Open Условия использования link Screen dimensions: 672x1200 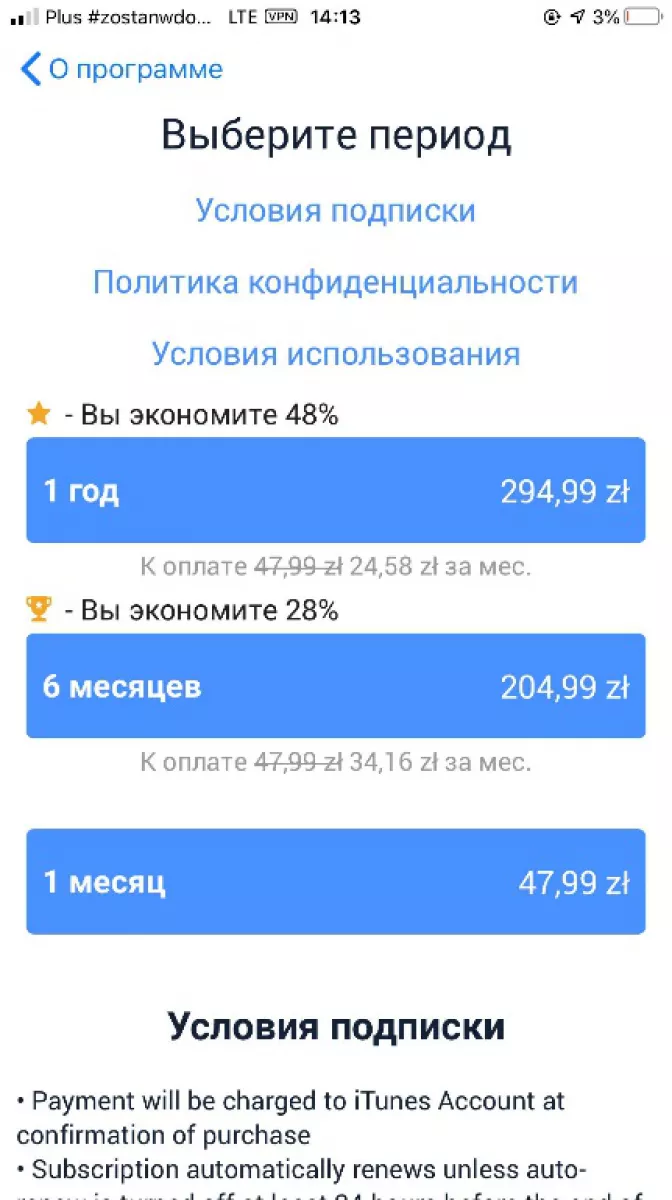pyautogui.click(x=336, y=354)
